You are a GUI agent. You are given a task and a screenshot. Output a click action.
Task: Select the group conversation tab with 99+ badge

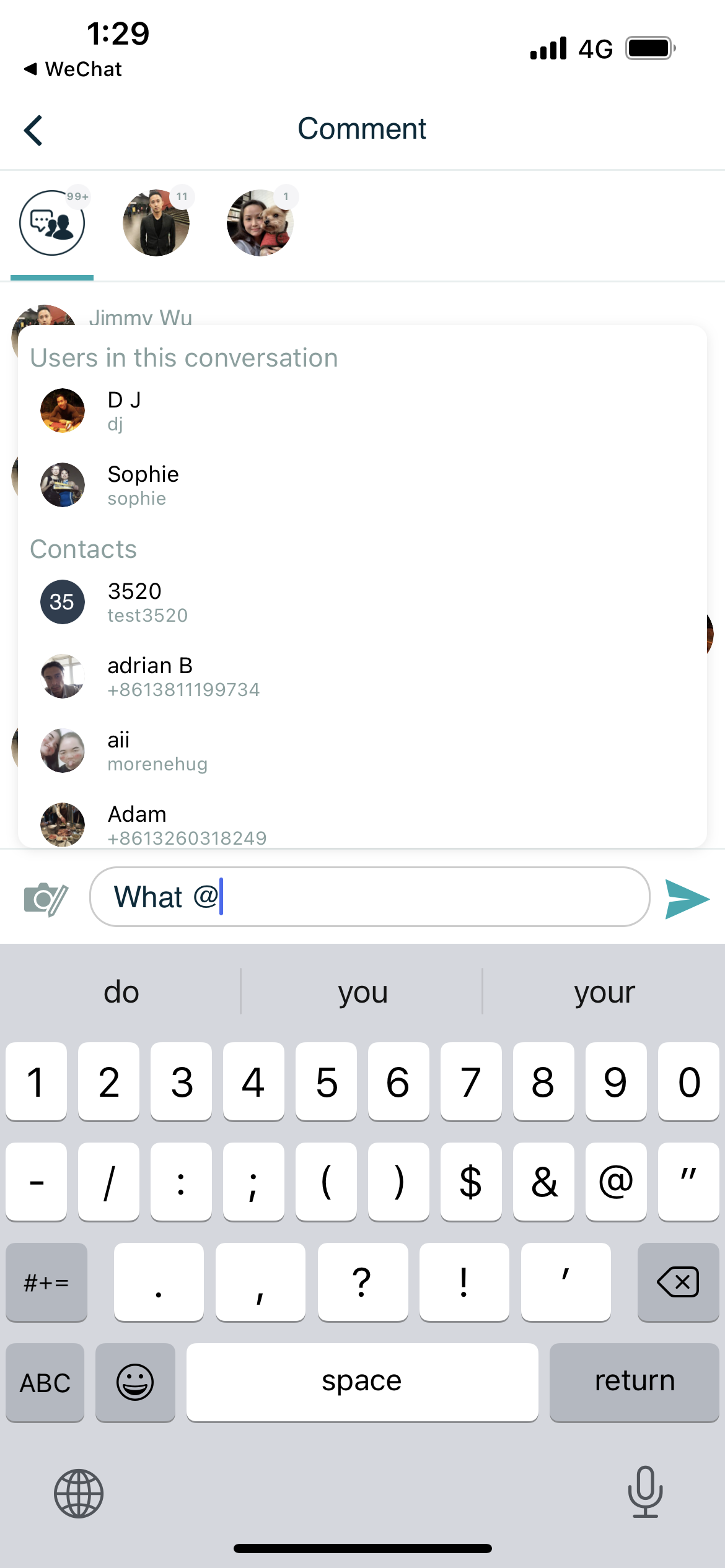coord(52,223)
